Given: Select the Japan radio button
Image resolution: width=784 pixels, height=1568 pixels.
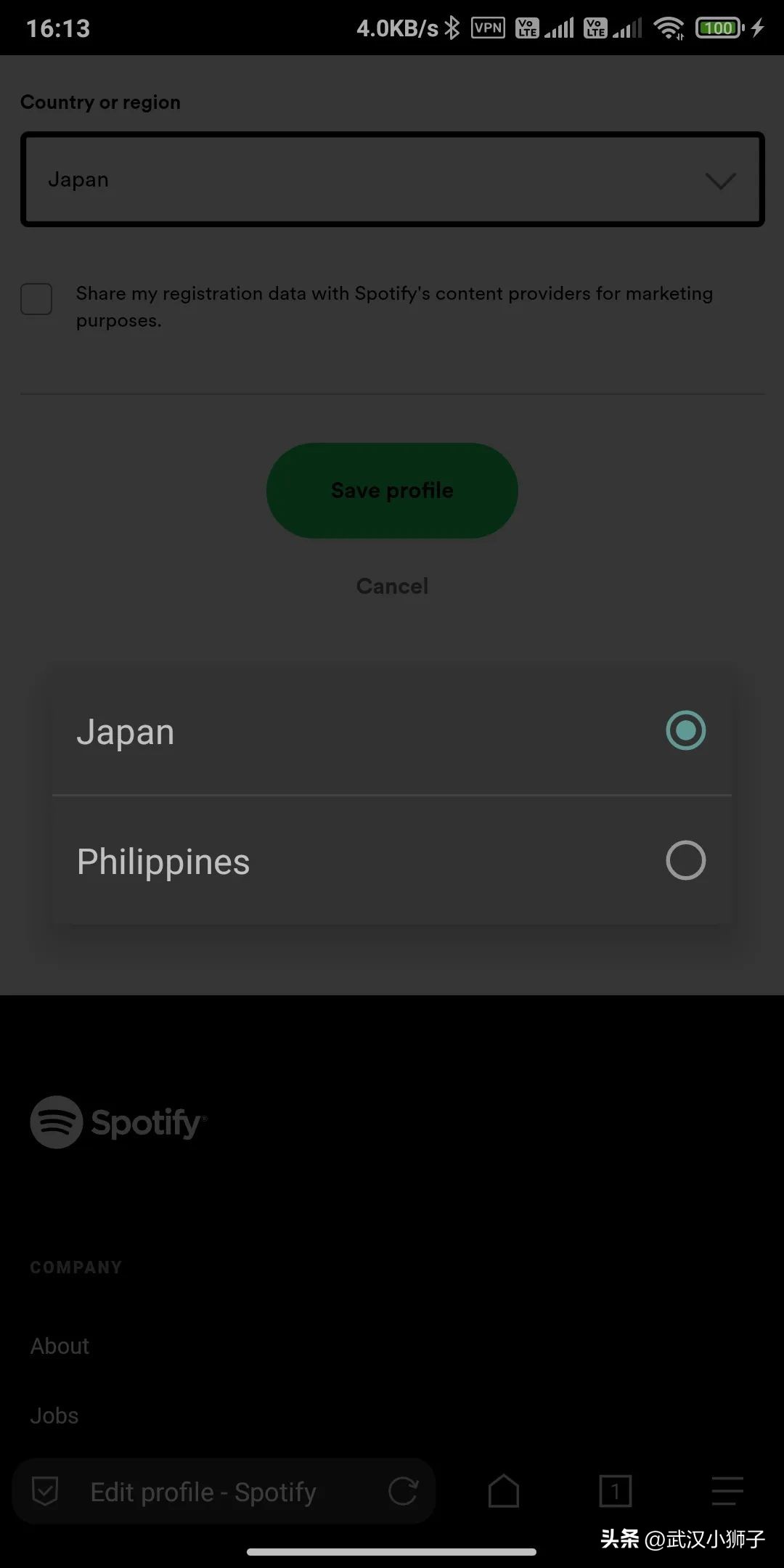Looking at the screenshot, I should point(685,731).
